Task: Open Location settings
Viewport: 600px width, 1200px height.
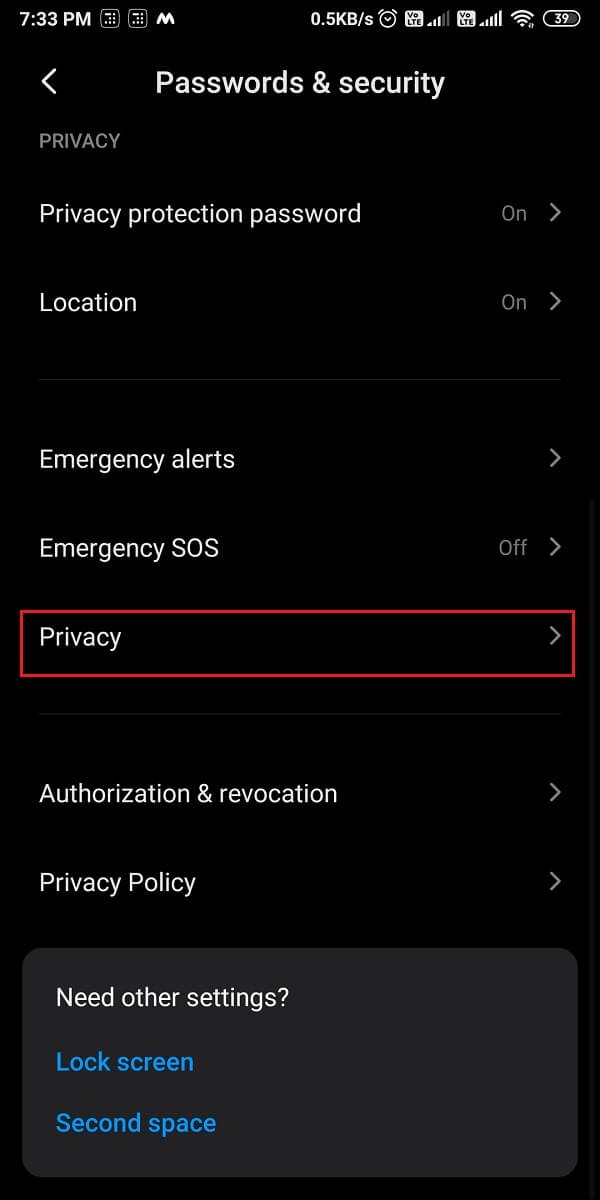Action: pyautogui.click(x=299, y=302)
